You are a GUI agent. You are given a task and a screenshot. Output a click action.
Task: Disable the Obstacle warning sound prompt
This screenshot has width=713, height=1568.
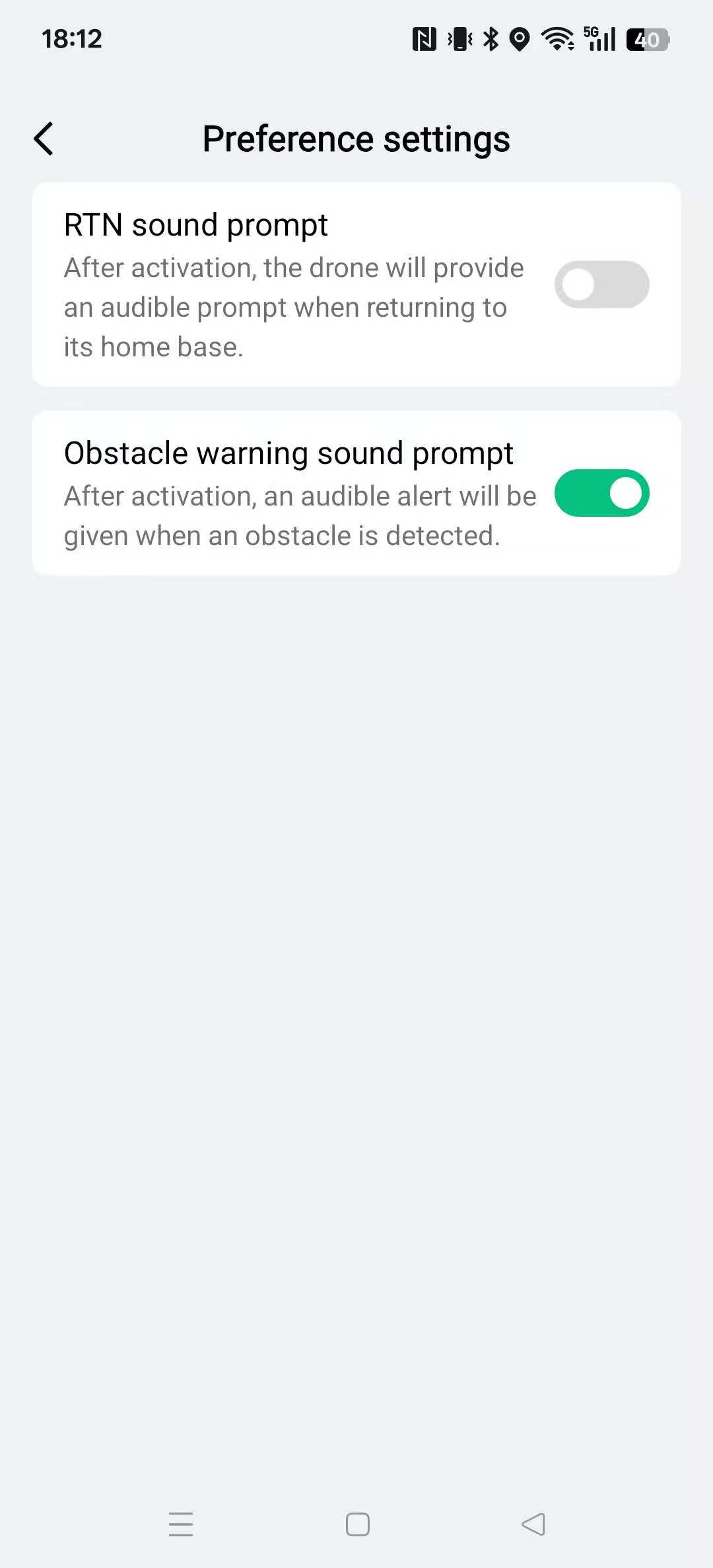[601, 493]
